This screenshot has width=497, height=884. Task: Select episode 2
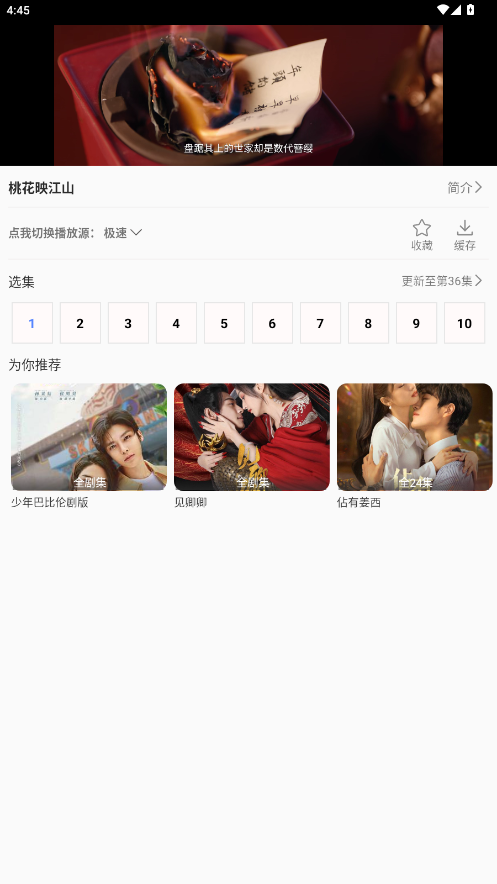(80, 323)
